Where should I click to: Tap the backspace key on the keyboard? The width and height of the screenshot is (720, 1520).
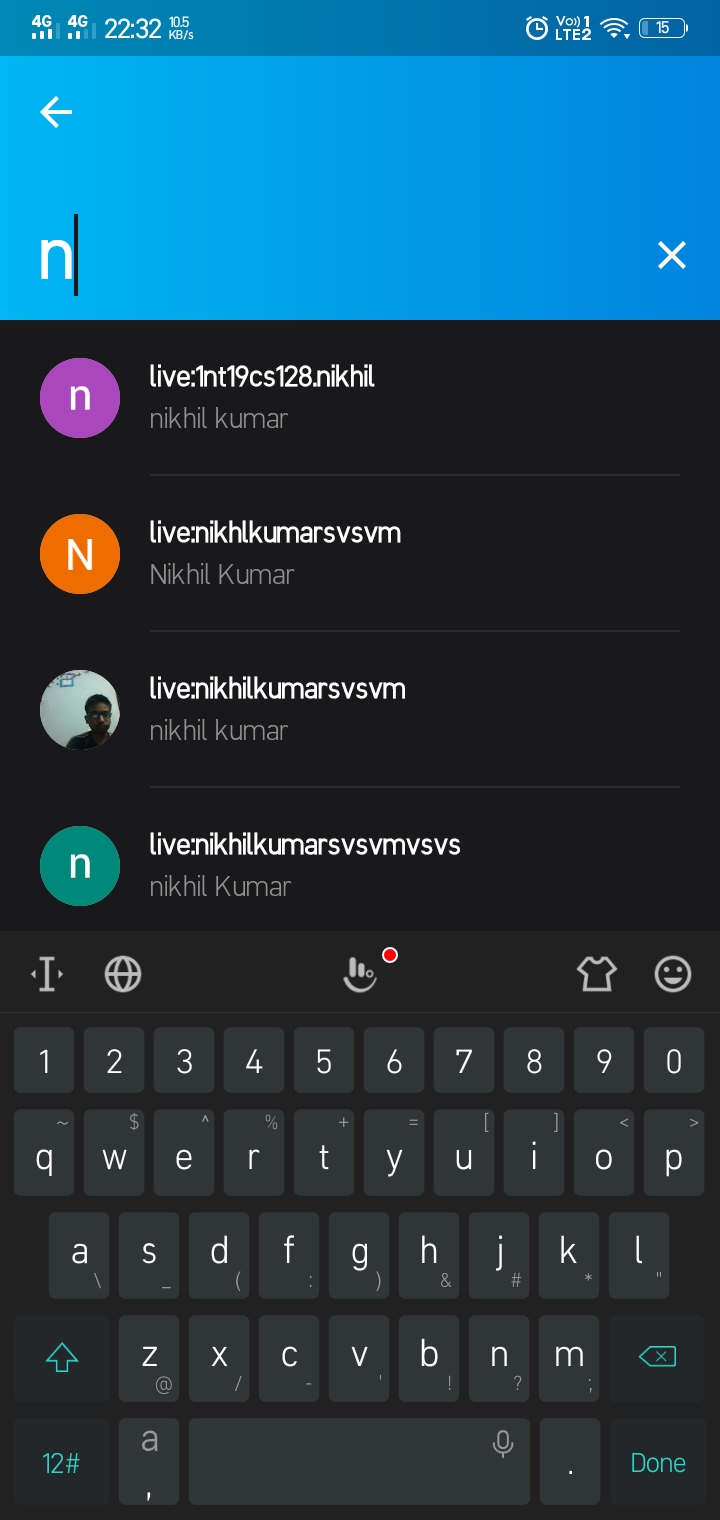[657, 1358]
